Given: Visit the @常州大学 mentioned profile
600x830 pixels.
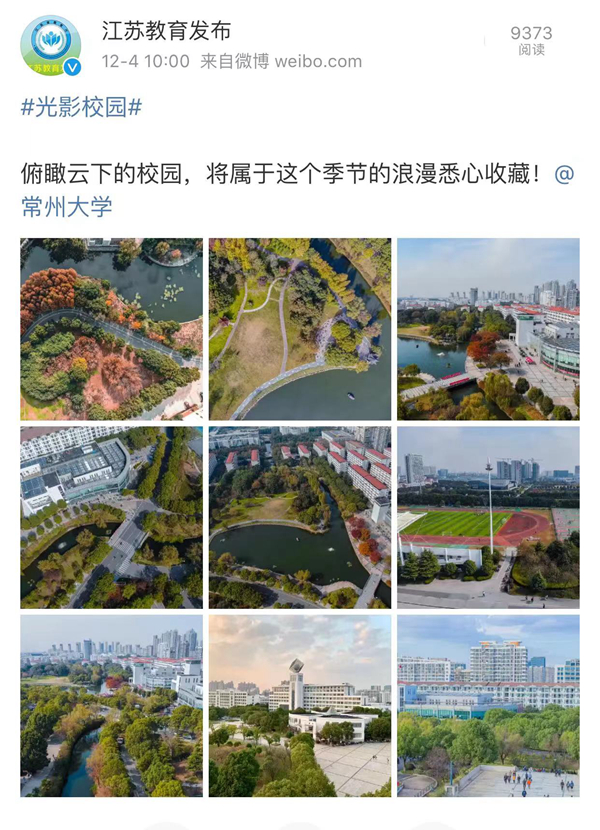Looking at the screenshot, I should point(66,207).
